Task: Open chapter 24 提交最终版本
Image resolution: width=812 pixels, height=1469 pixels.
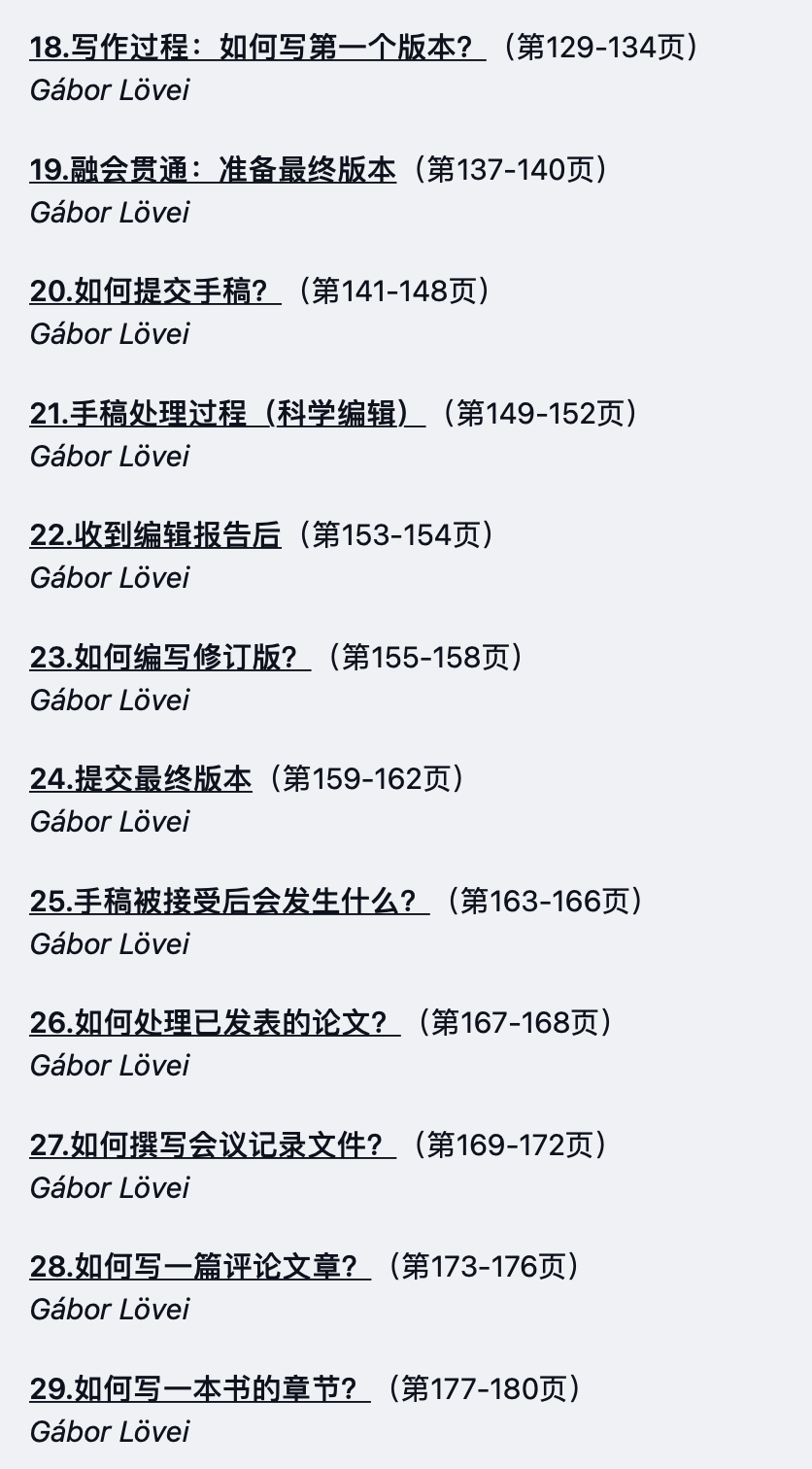Action: 141,778
